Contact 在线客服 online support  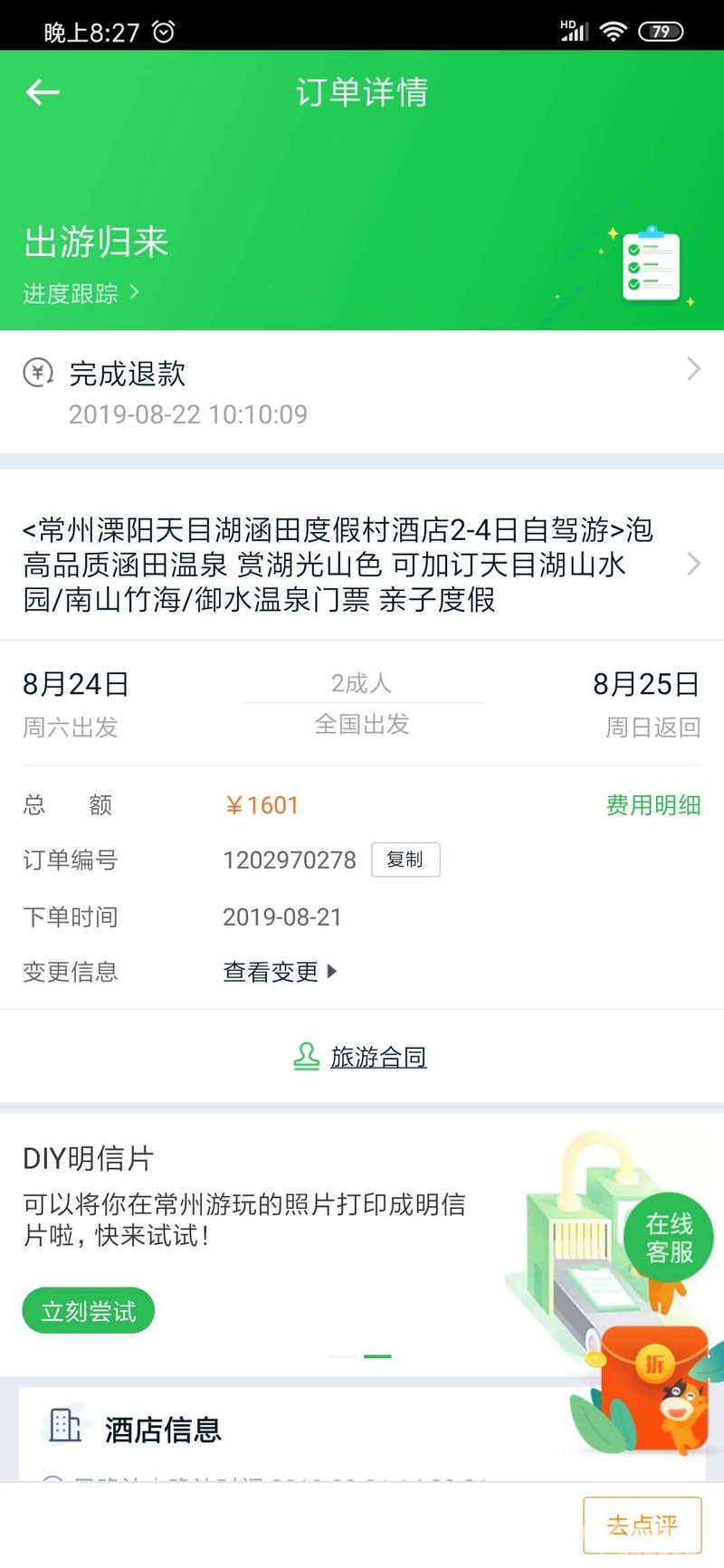[x=669, y=1238]
